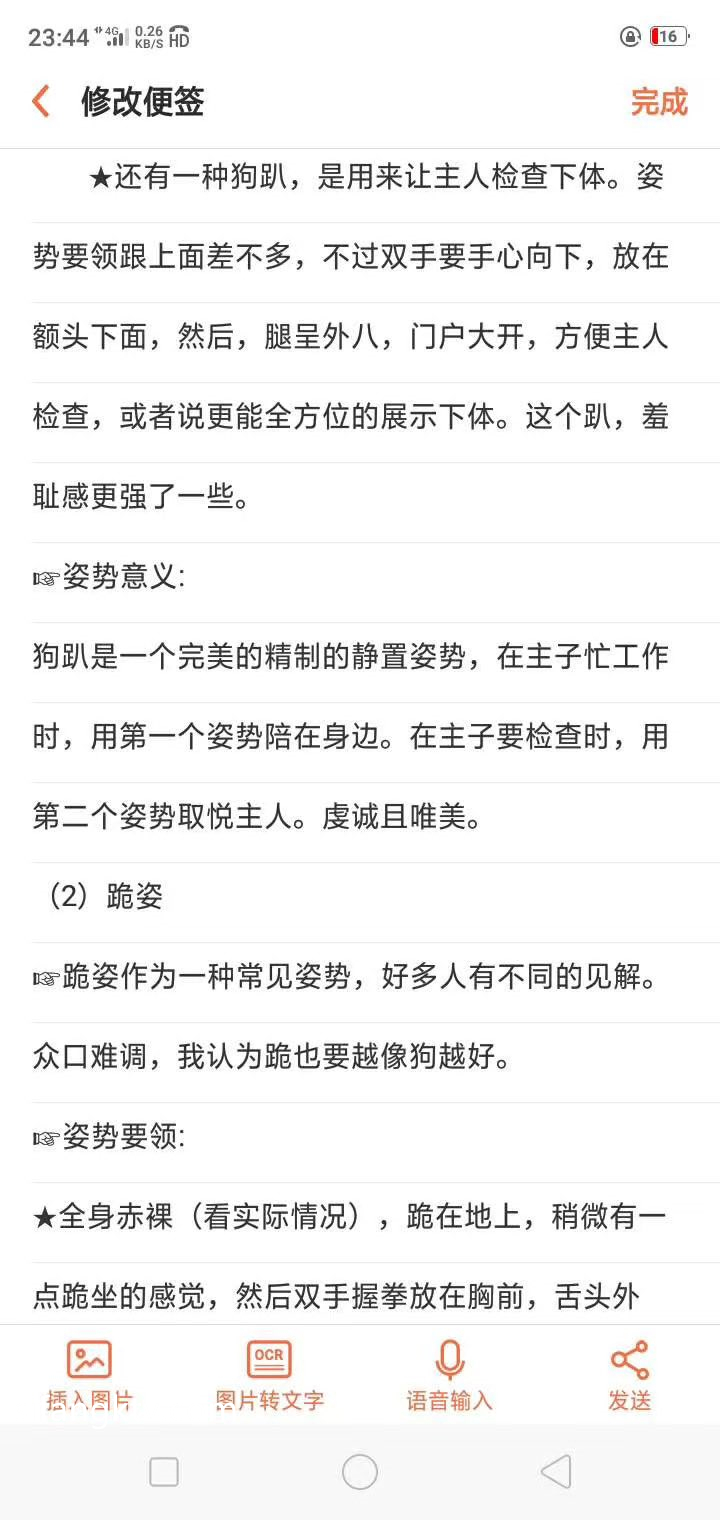The image size is (720, 1520).
Task: Open 图片转文字 OCR tool
Action: tap(270, 1376)
